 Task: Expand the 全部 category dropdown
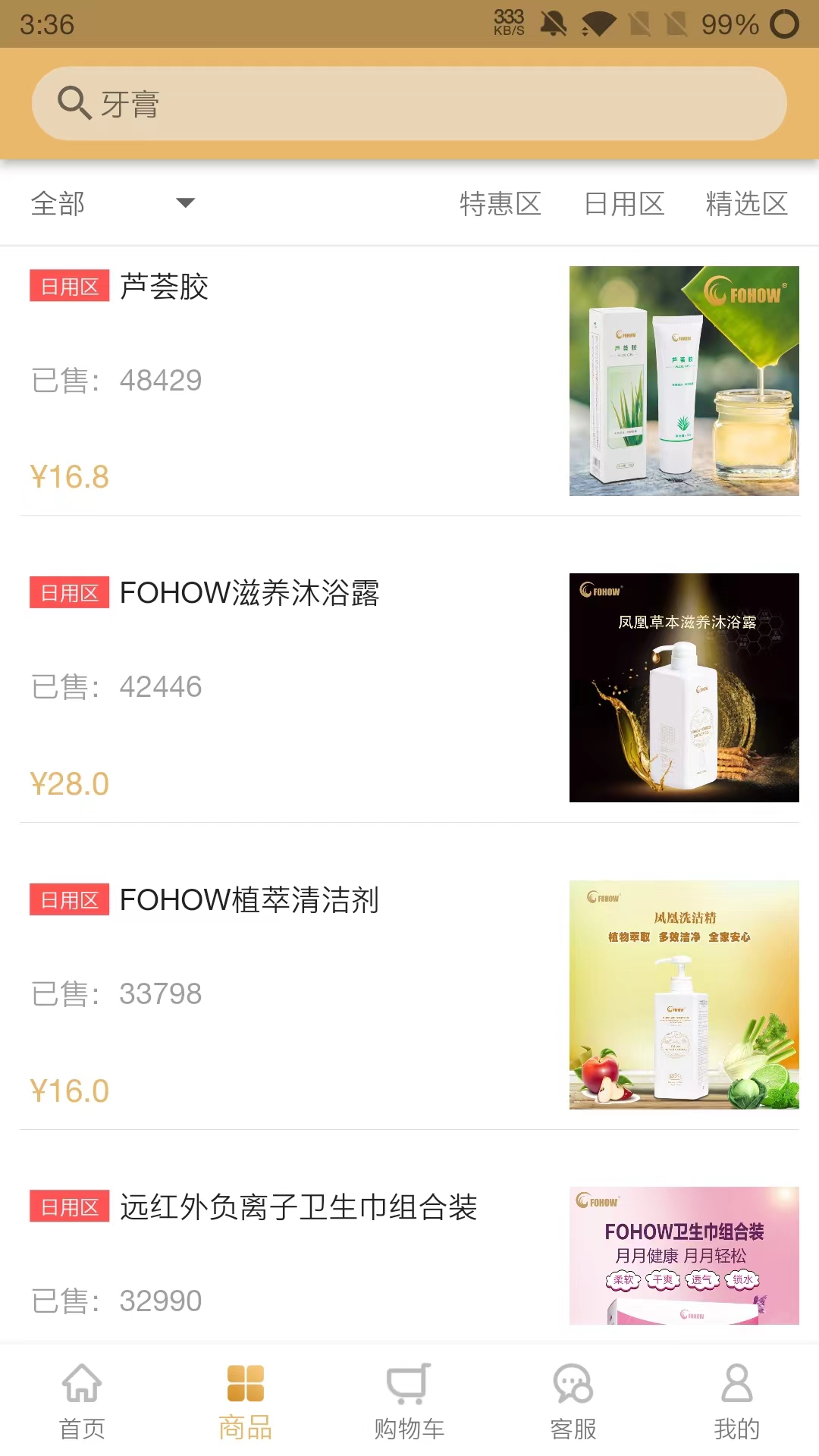(x=58, y=202)
